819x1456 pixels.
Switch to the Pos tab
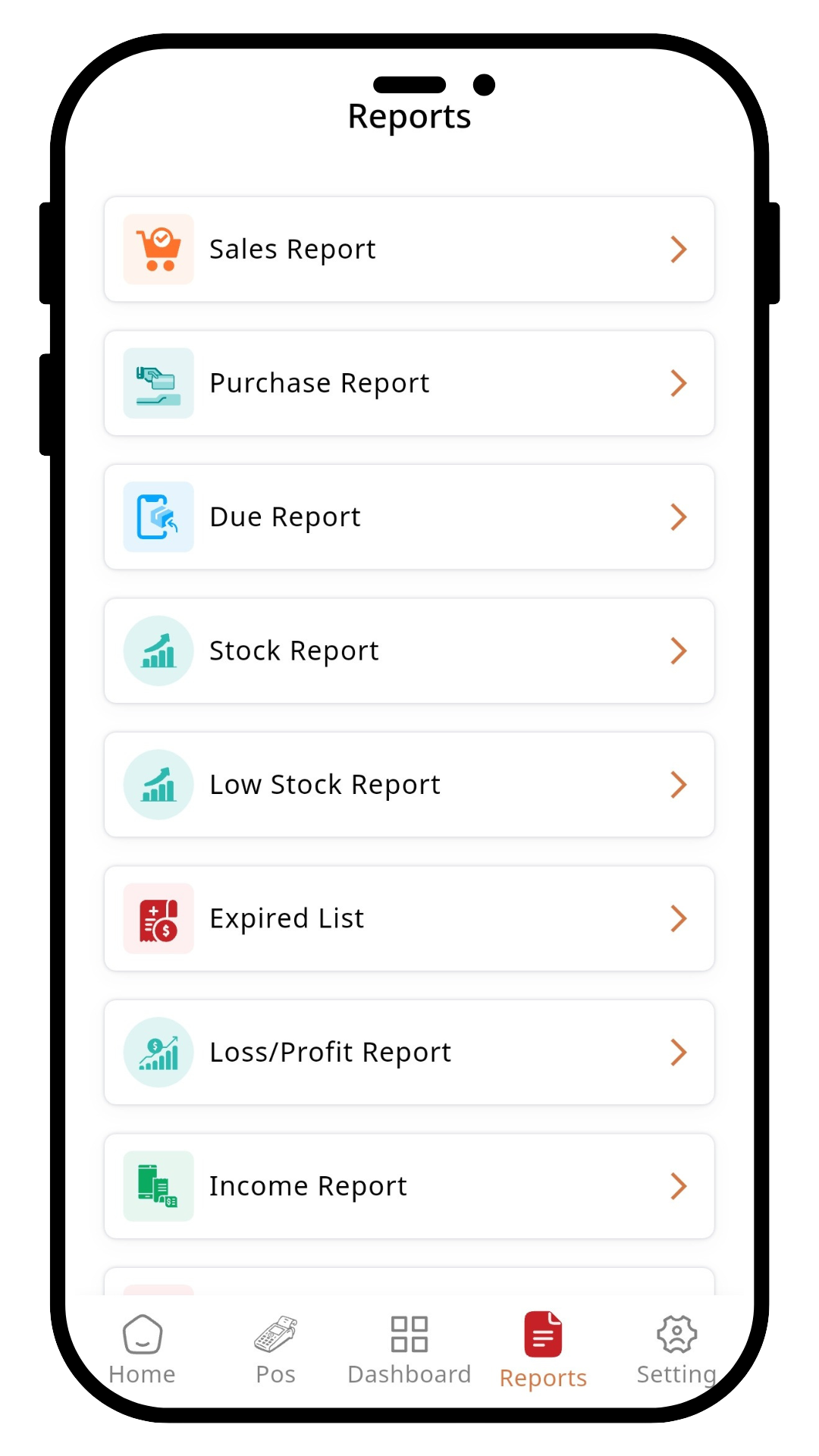(275, 1350)
